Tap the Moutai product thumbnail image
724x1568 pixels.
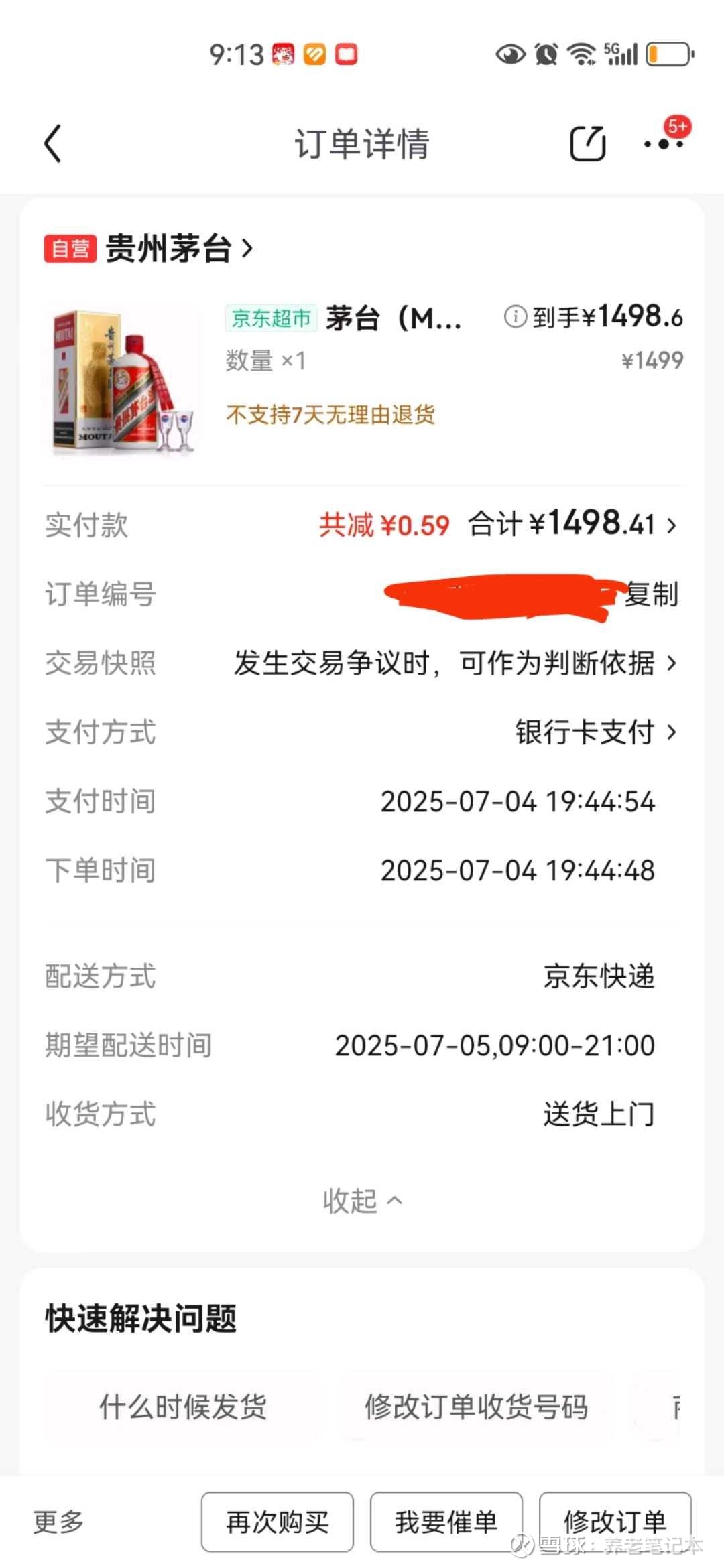(124, 382)
